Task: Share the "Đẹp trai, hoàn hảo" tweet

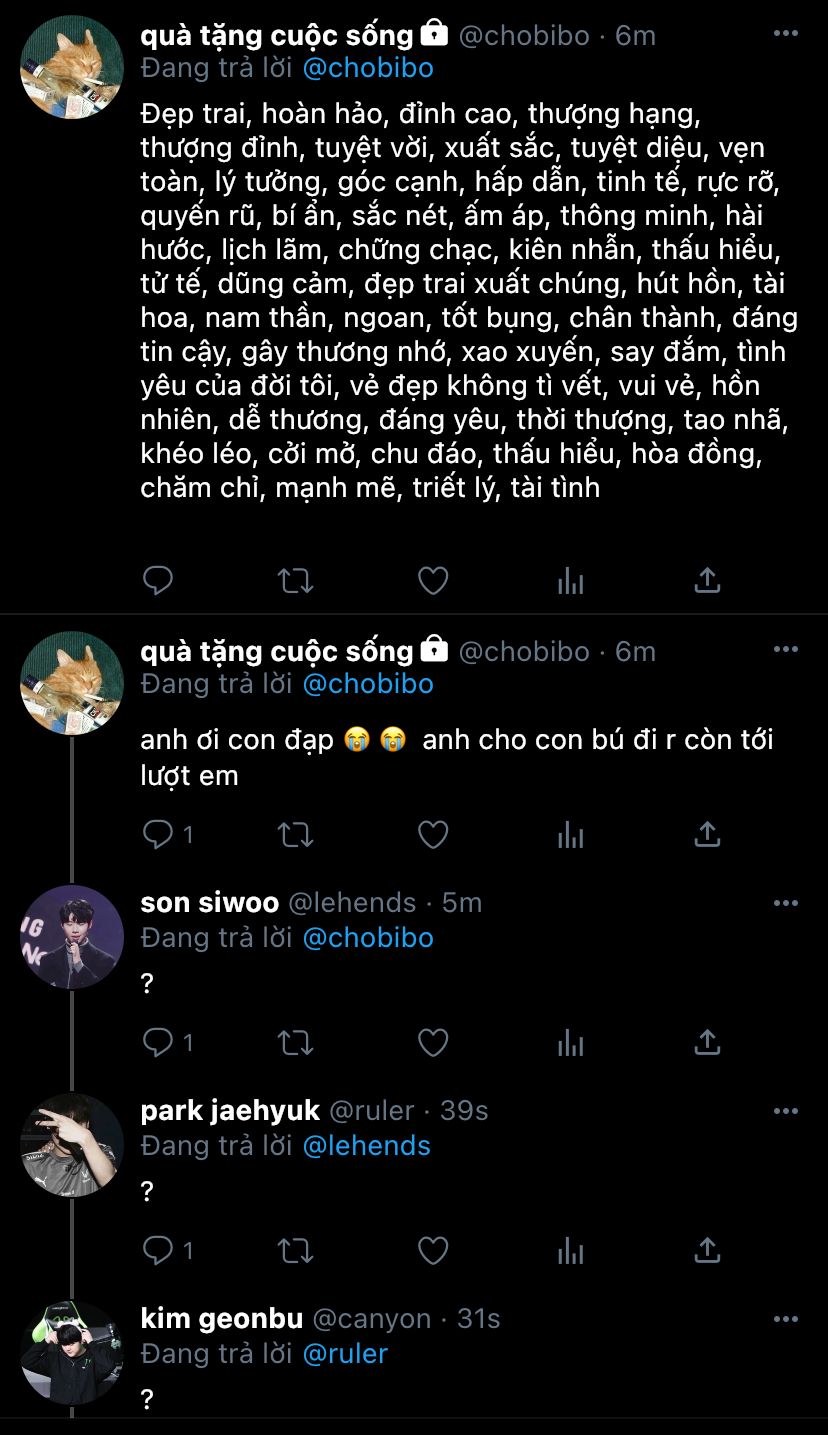Action: [707, 580]
